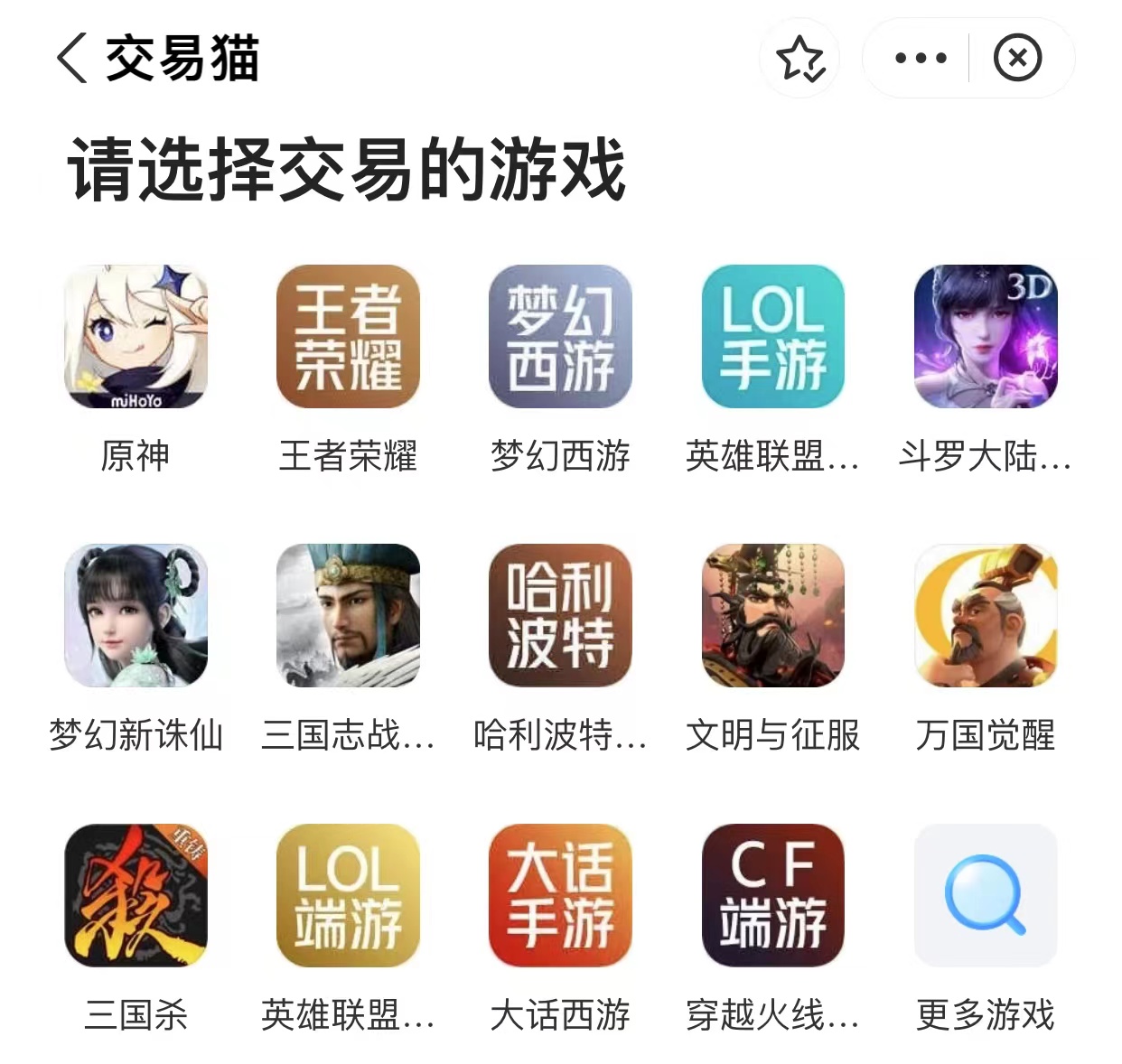Favorite this mini program with the star
Screen dimensions: 1122x1064
coord(799,59)
